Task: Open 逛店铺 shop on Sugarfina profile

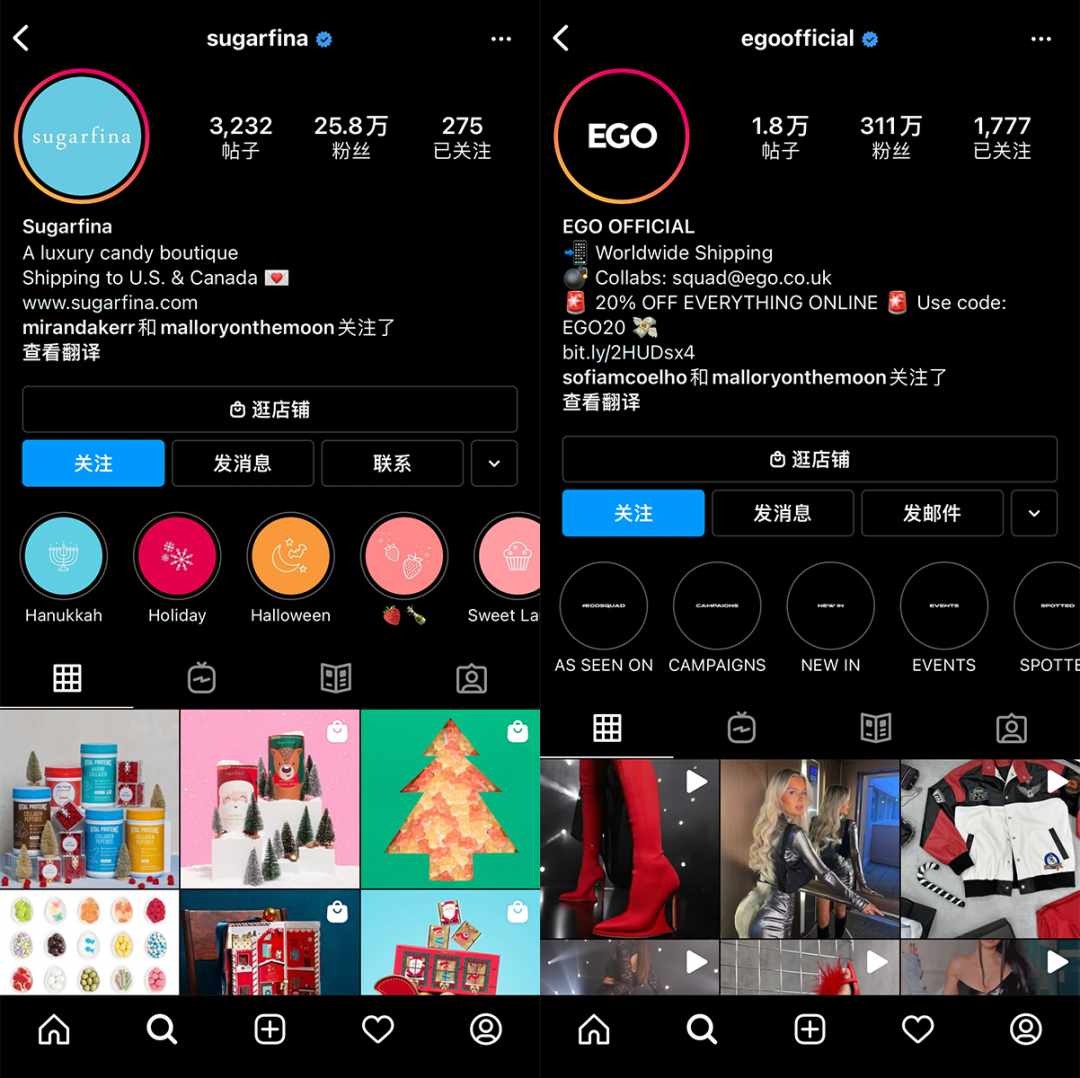Action: click(x=270, y=409)
